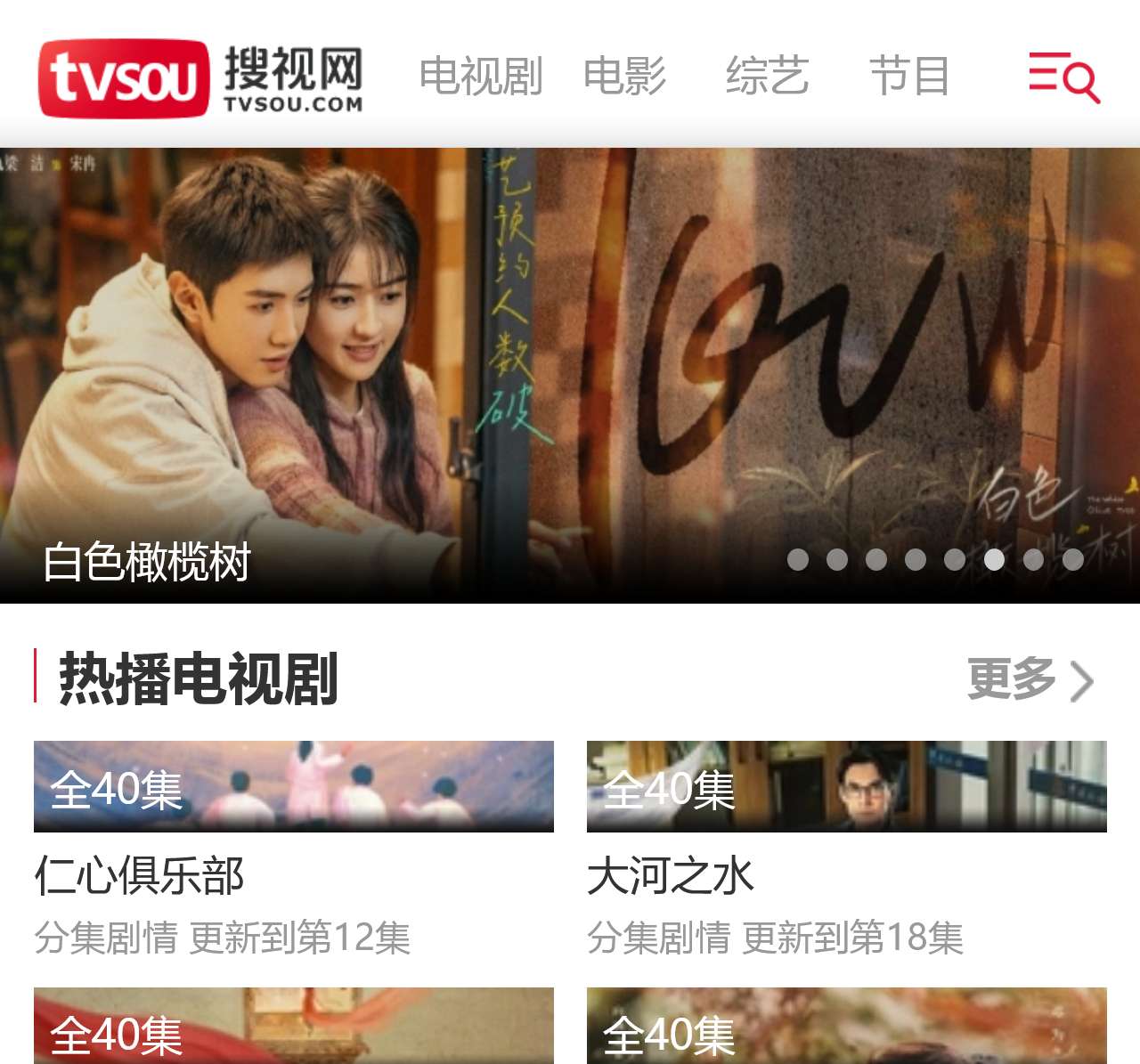Go to tvsou homepage via logo

coord(200,77)
